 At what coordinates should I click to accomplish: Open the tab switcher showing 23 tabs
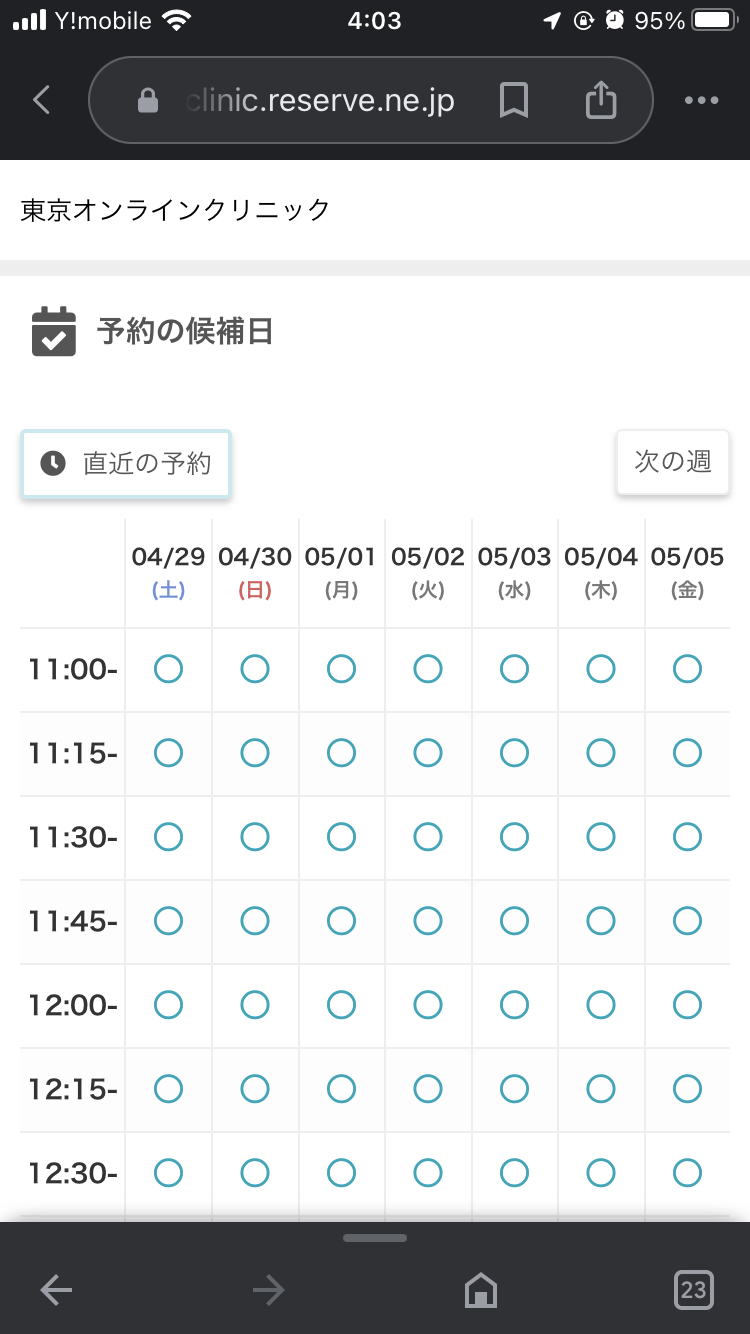pos(693,1290)
